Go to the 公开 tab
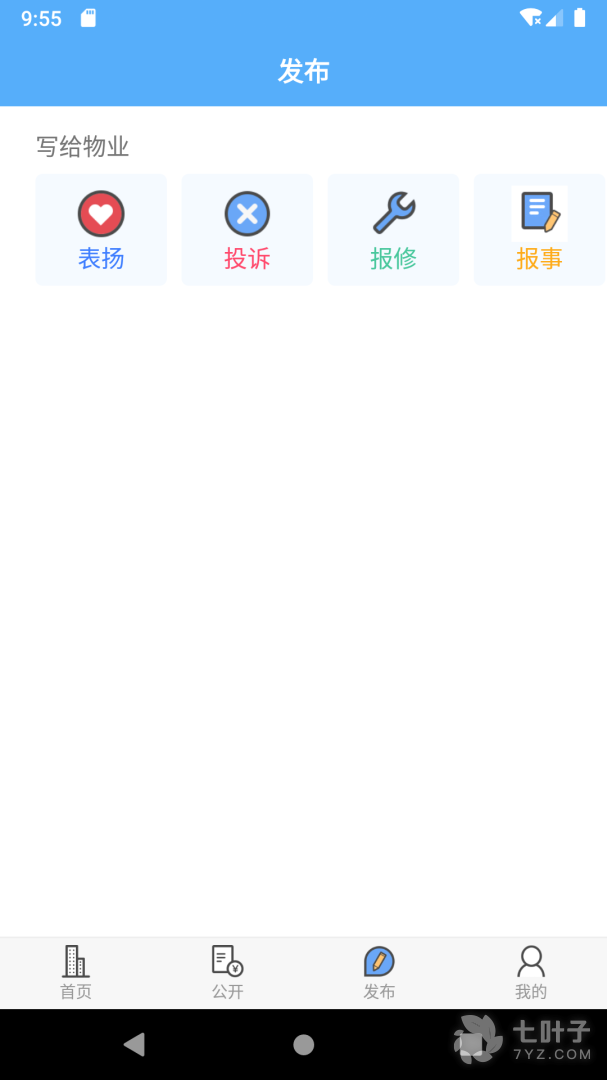607x1080 pixels. coord(228,973)
